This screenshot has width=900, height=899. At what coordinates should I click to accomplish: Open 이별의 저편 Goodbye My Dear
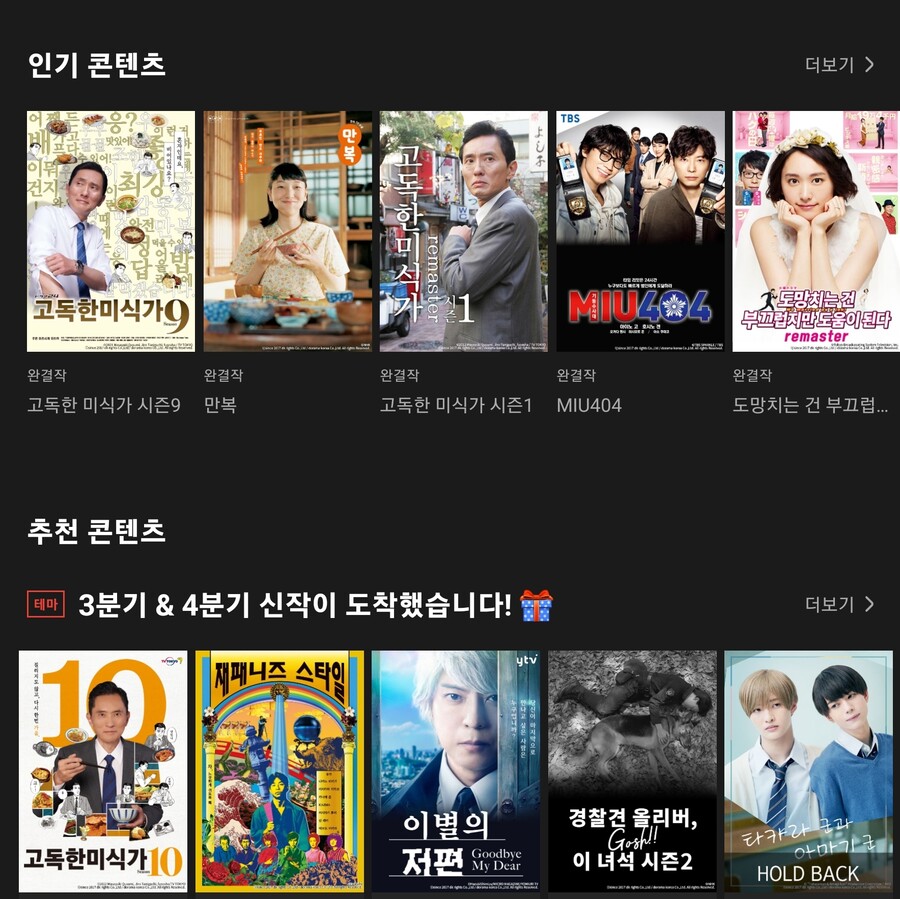click(x=456, y=771)
